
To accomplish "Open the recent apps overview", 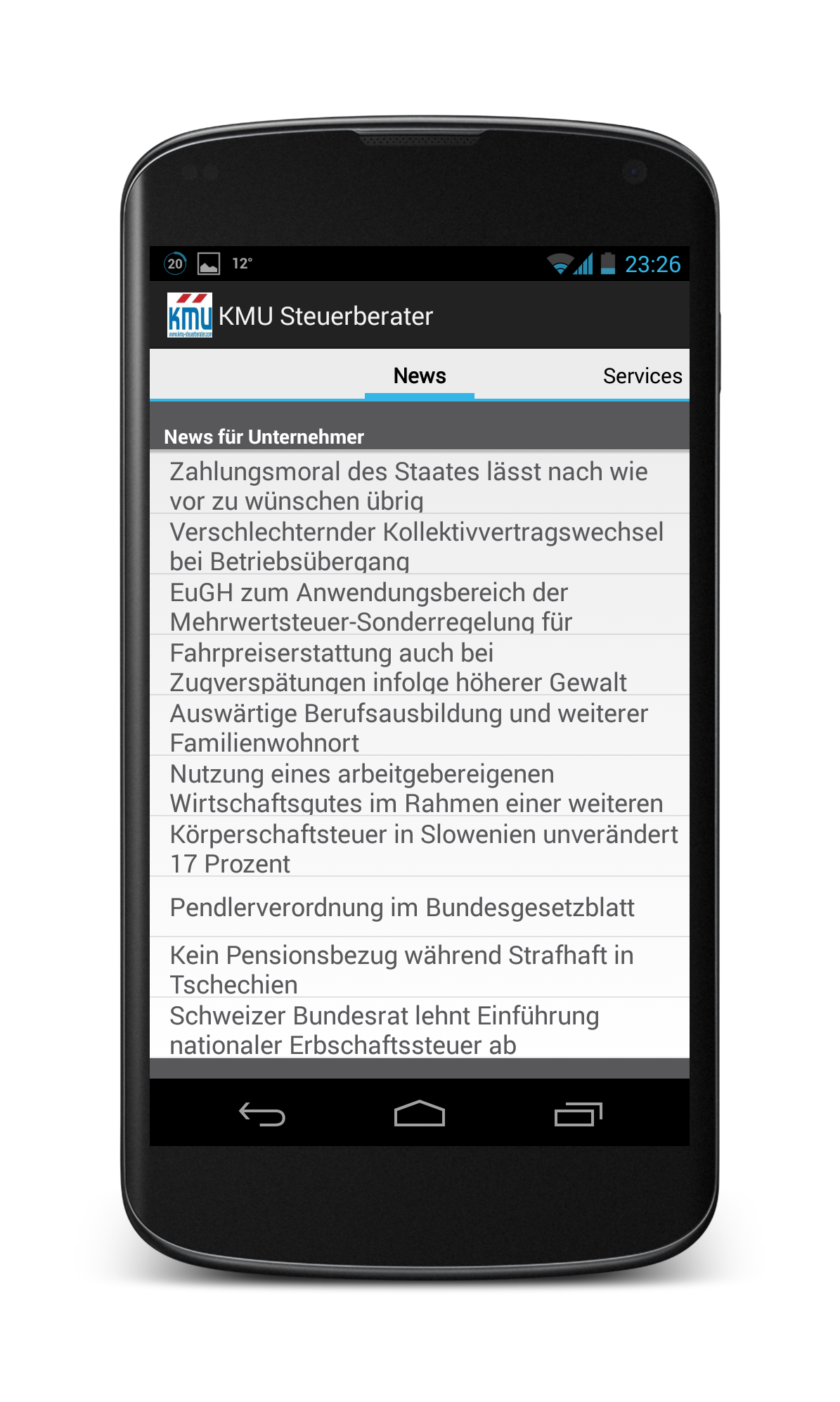I will click(578, 1114).
